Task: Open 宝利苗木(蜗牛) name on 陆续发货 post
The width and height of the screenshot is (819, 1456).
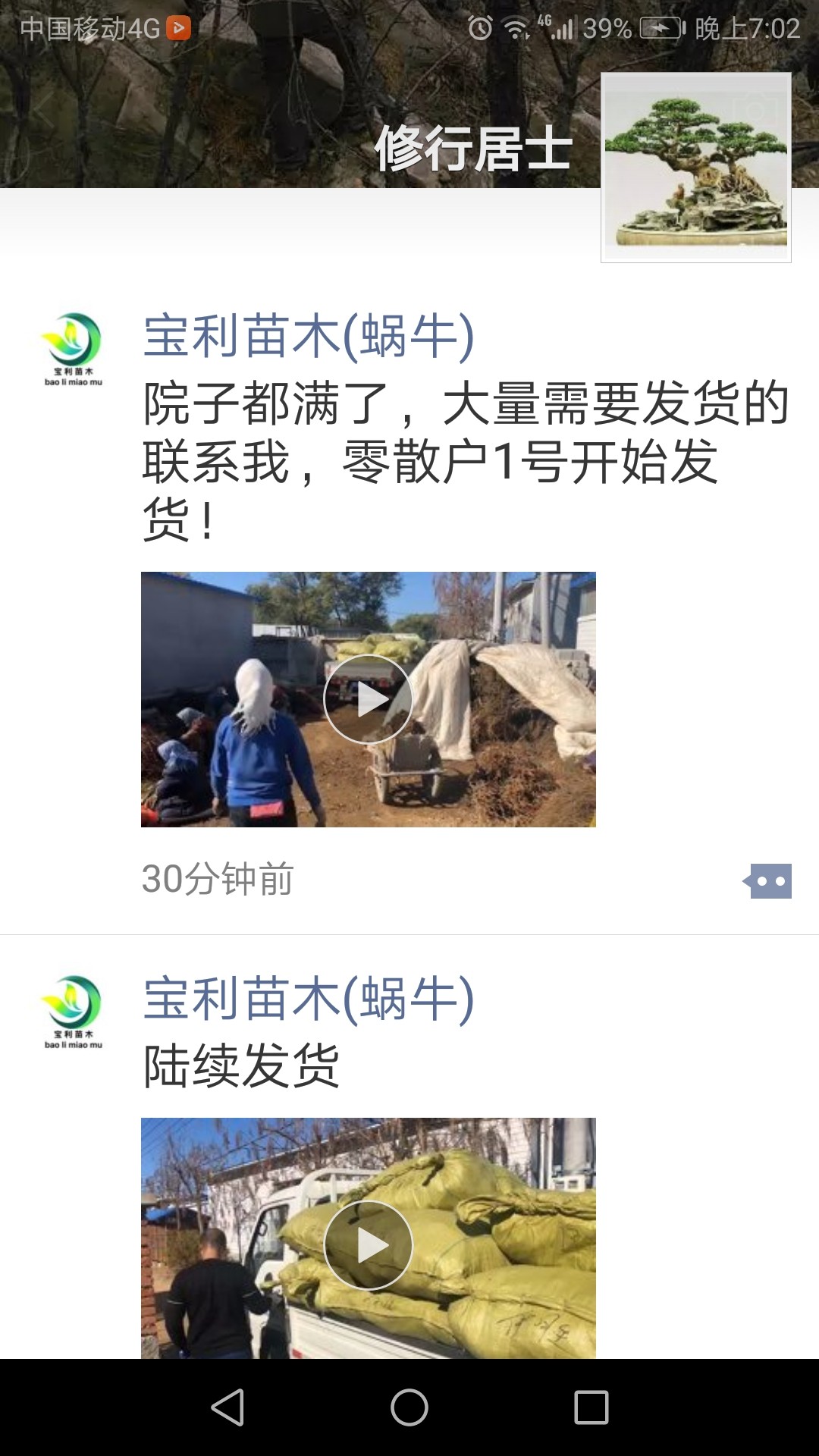Action: [309, 999]
